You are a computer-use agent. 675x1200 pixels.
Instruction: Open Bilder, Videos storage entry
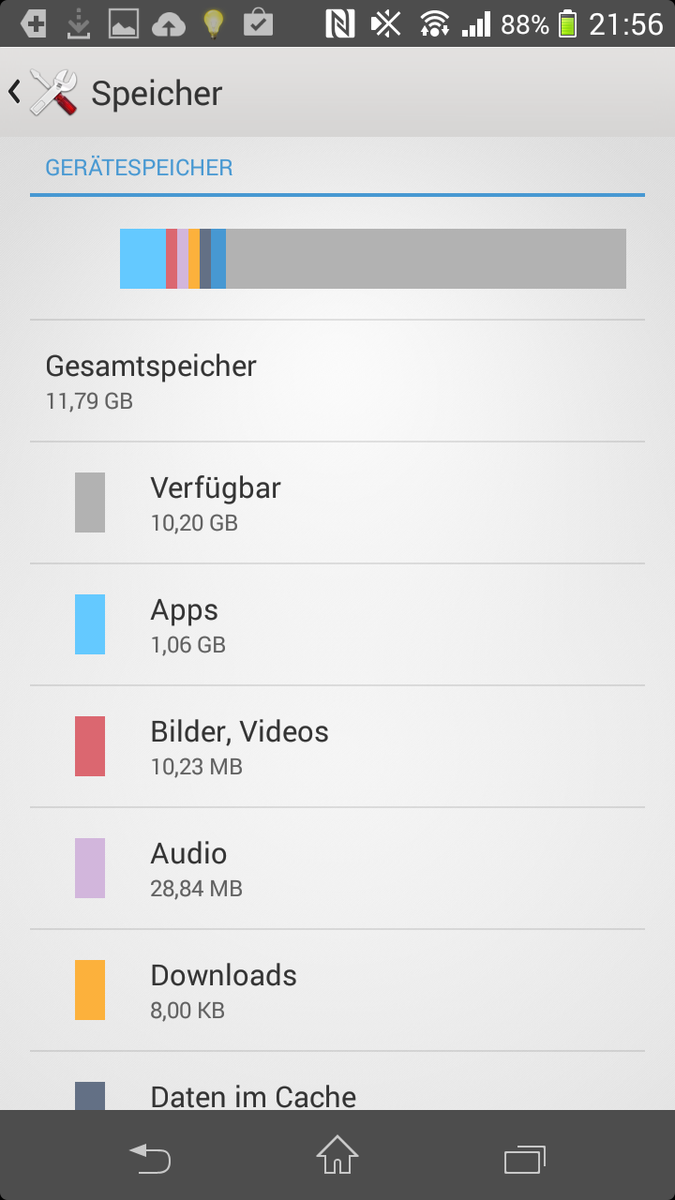pyautogui.click(x=337, y=747)
